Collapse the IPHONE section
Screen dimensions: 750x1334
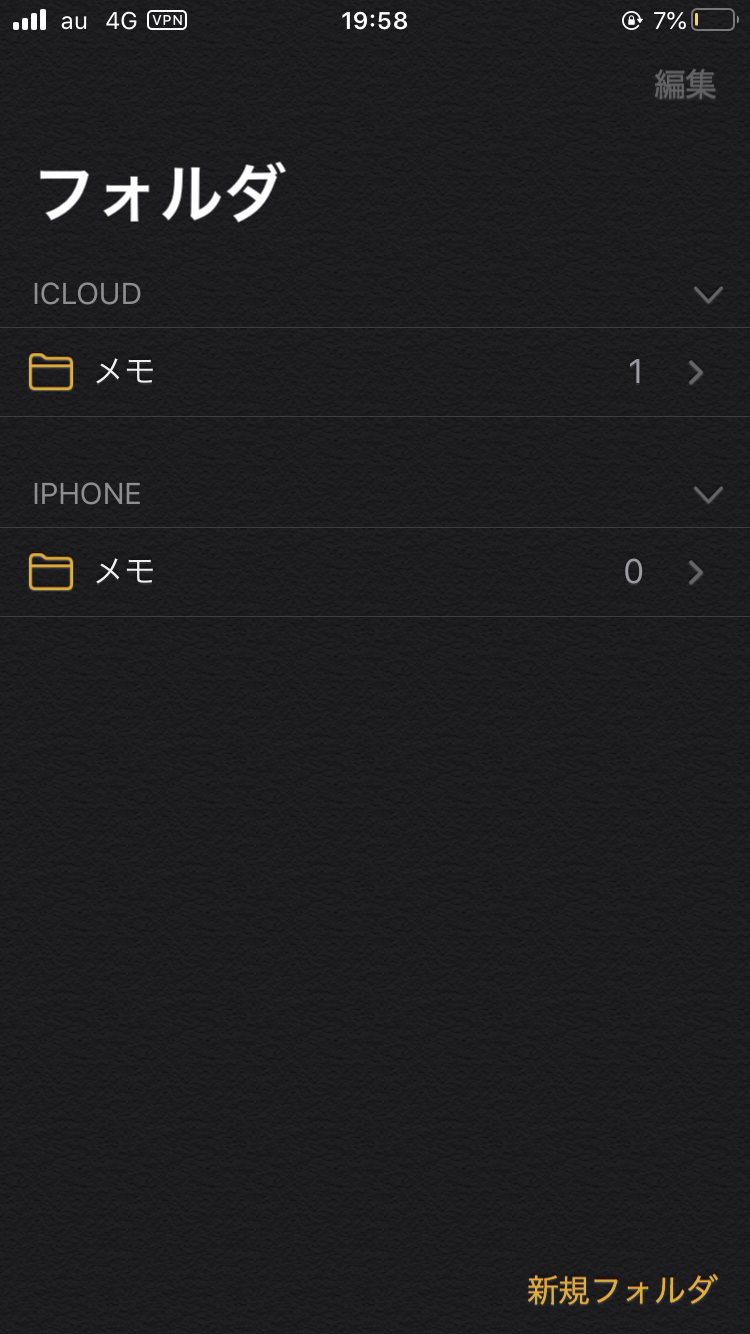[708, 495]
